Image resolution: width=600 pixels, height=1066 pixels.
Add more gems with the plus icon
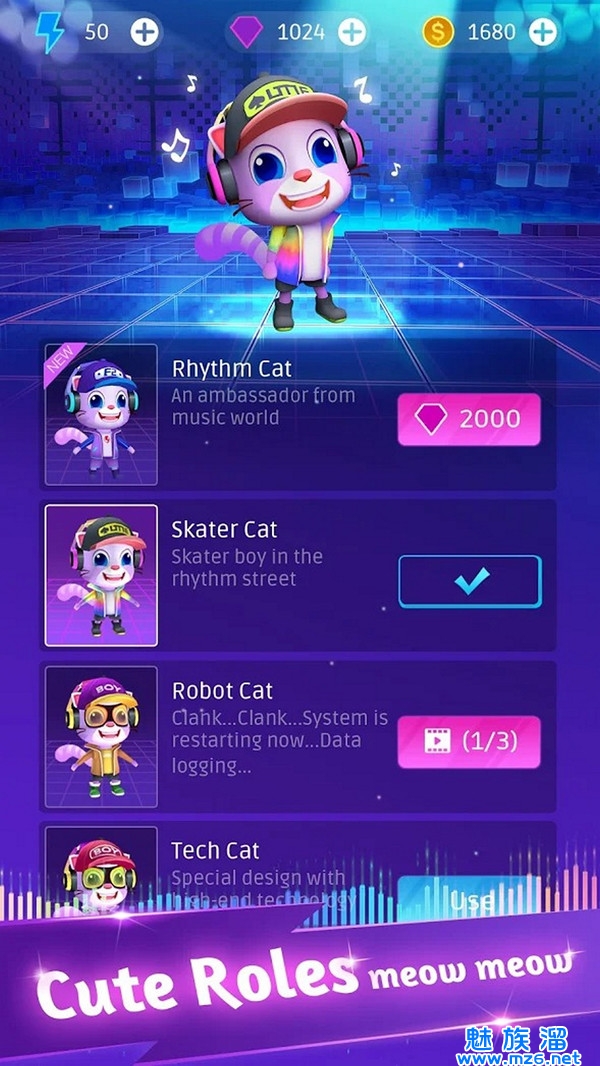tap(351, 32)
